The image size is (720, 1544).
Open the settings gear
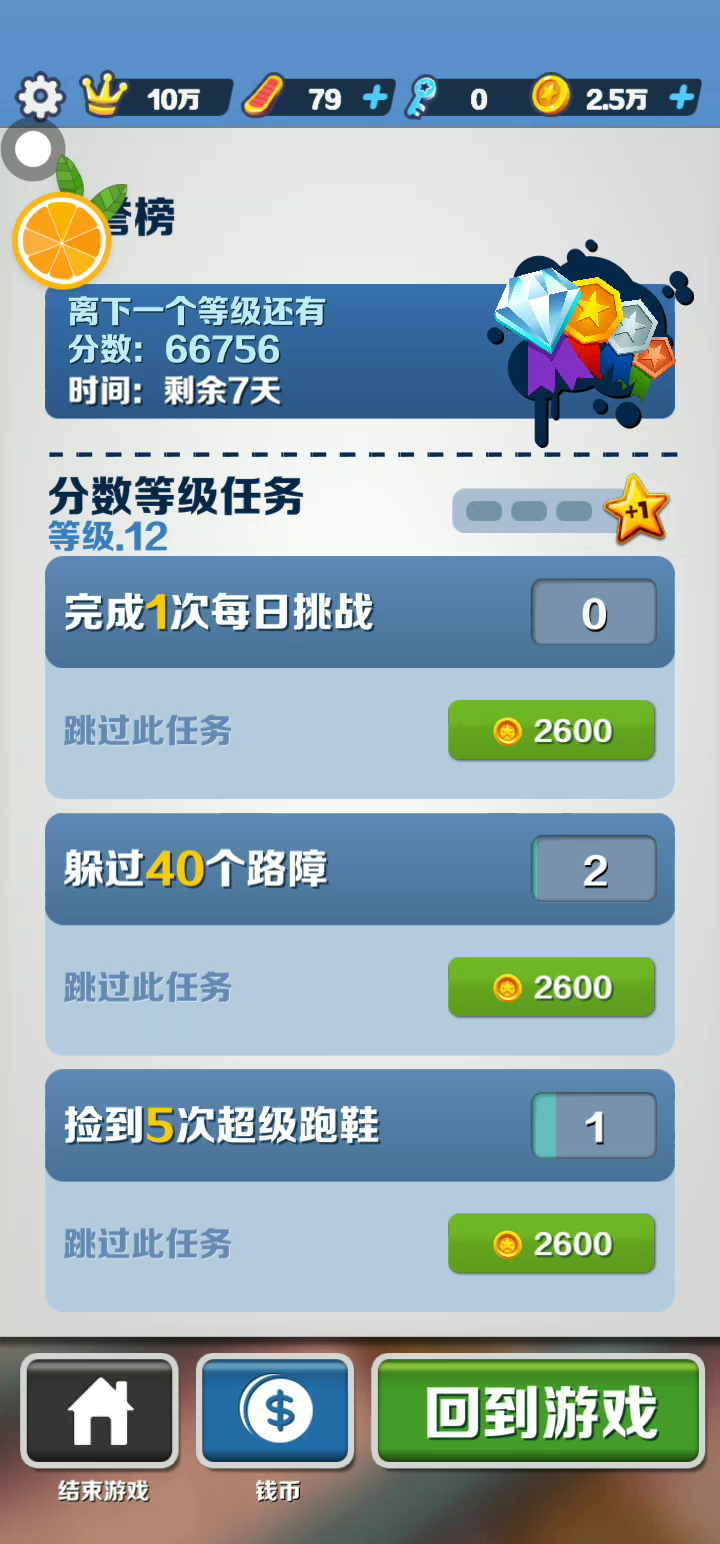coord(40,98)
